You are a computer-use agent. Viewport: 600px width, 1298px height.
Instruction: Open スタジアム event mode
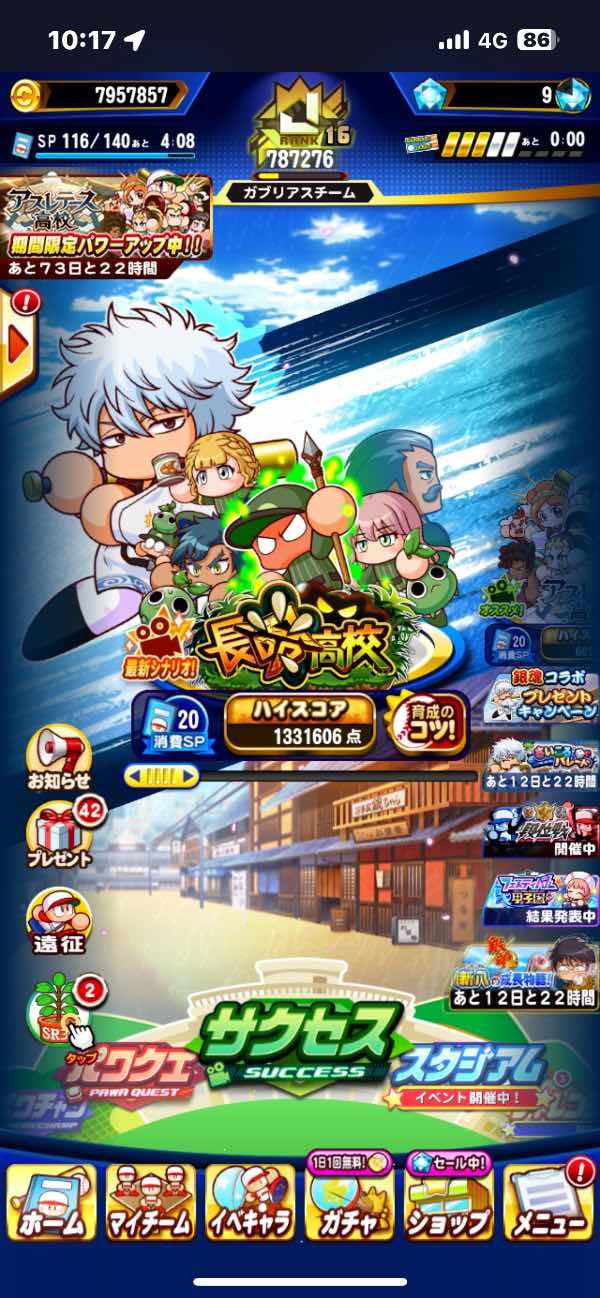470,1075
